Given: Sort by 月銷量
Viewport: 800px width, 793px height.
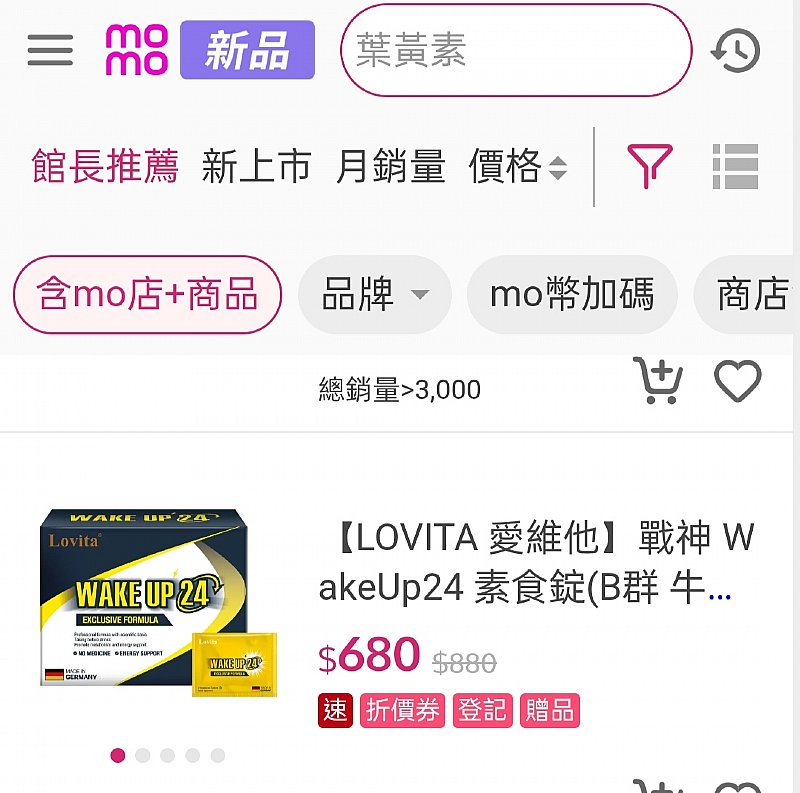Looking at the screenshot, I should coord(390,166).
